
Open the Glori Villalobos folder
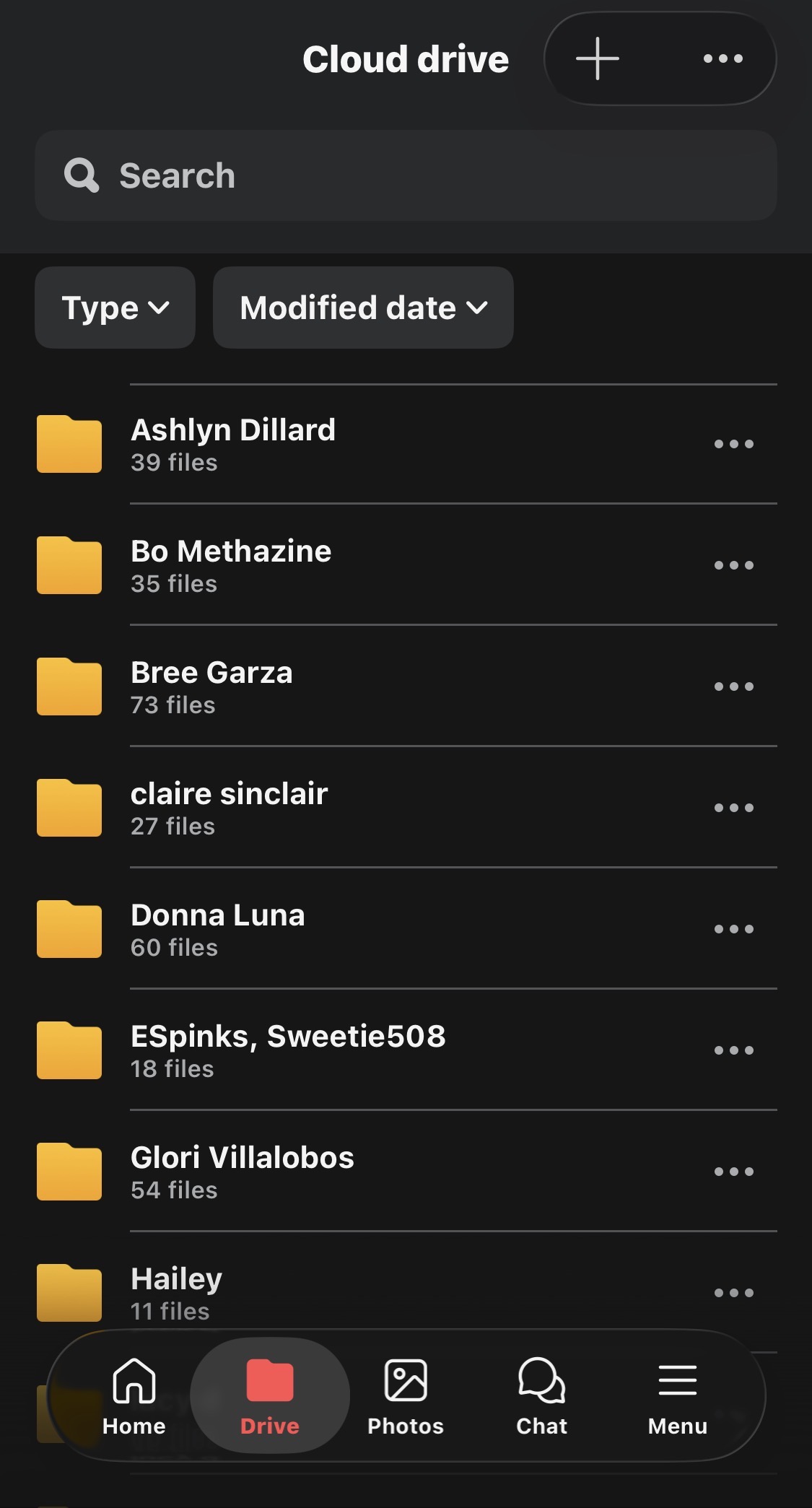242,1171
